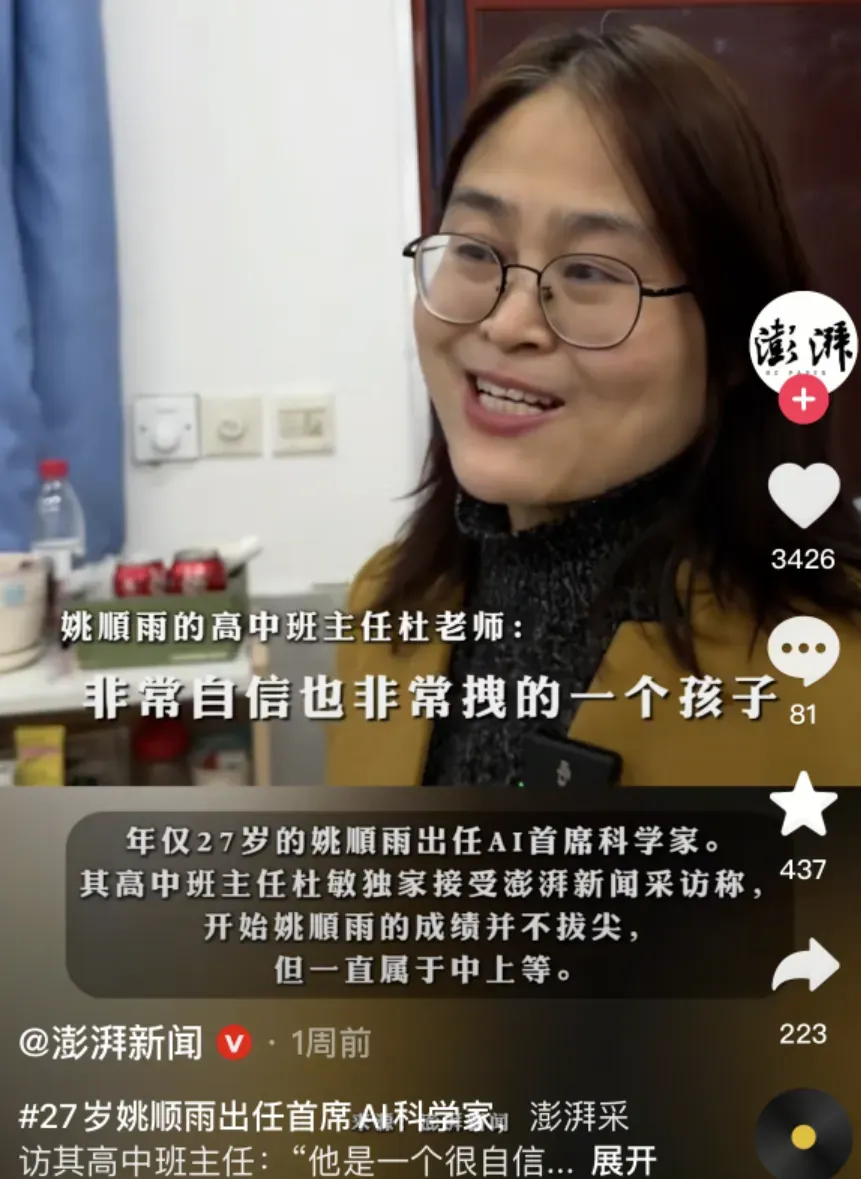
Task: Open the spinning music disc
Action: click(x=803, y=1137)
